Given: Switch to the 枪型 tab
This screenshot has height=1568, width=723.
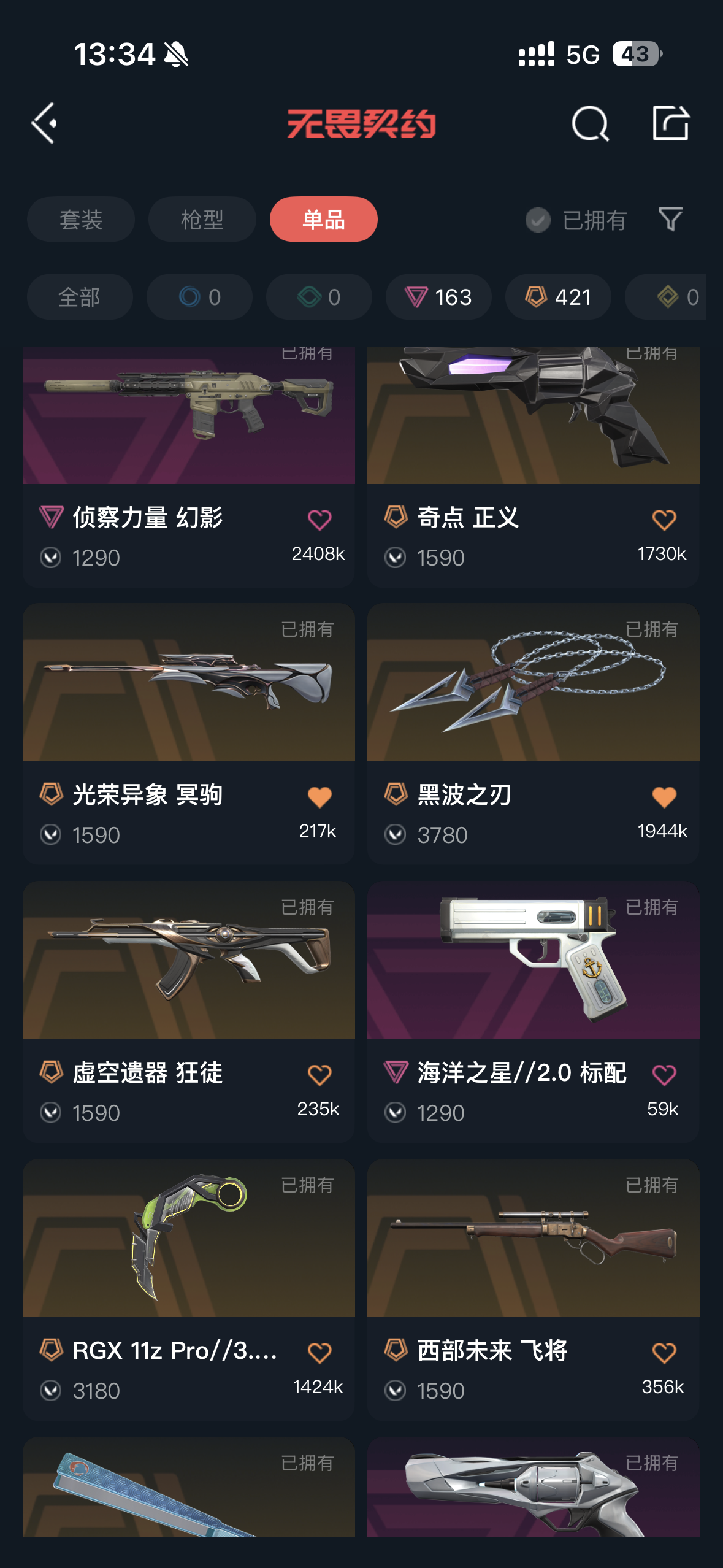Looking at the screenshot, I should point(202,220).
